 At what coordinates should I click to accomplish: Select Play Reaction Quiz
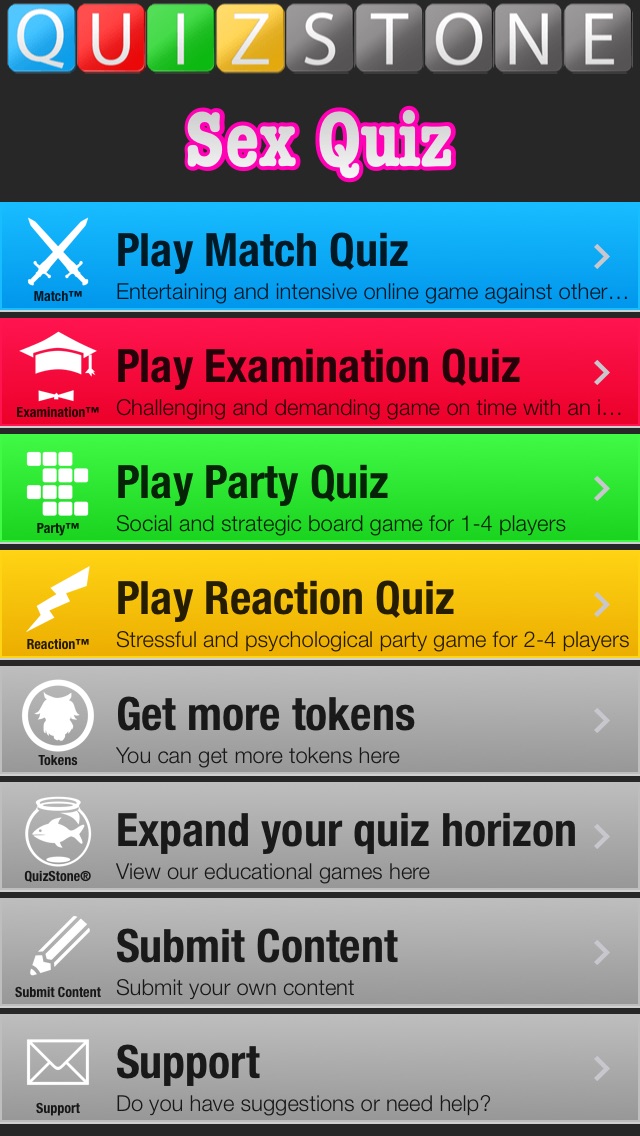[320, 604]
